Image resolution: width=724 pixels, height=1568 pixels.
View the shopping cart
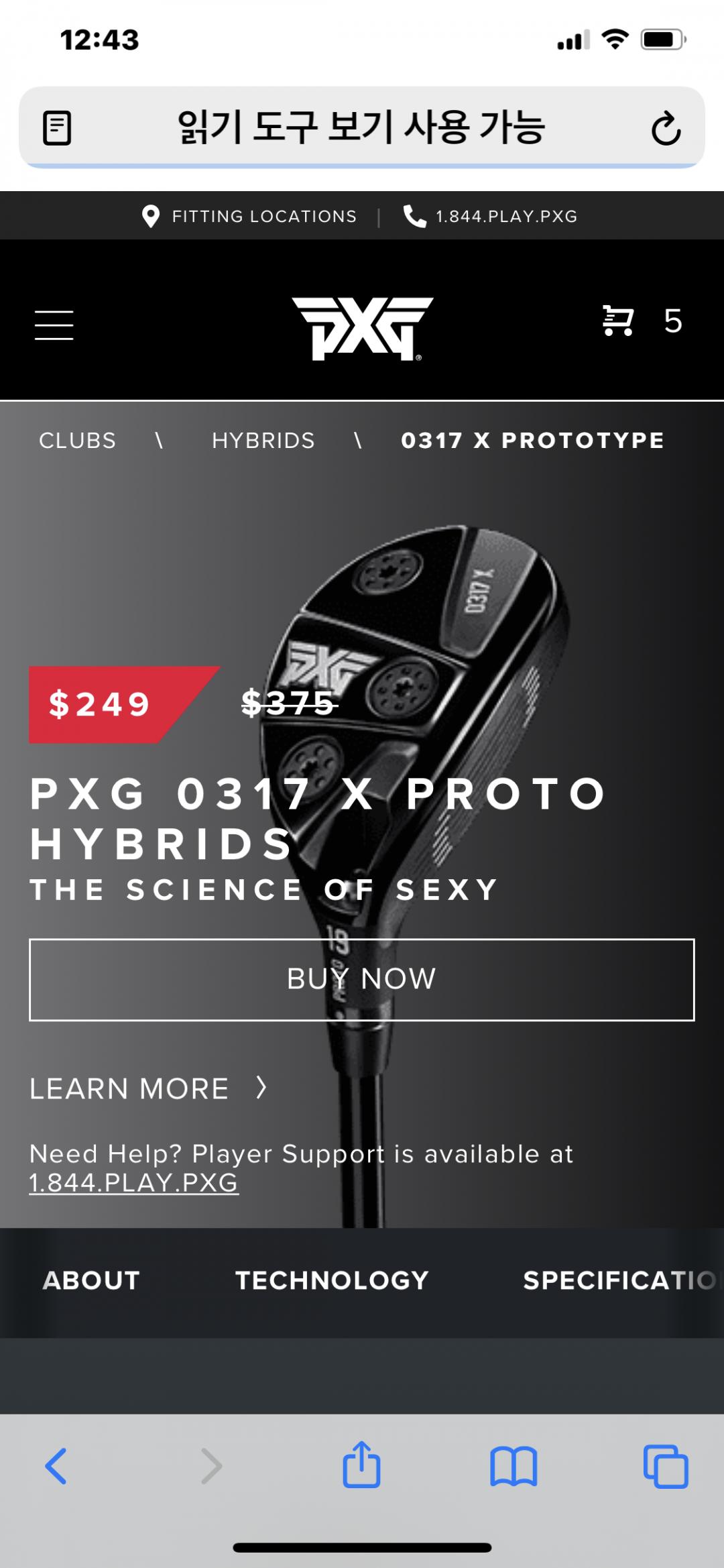pos(619,321)
